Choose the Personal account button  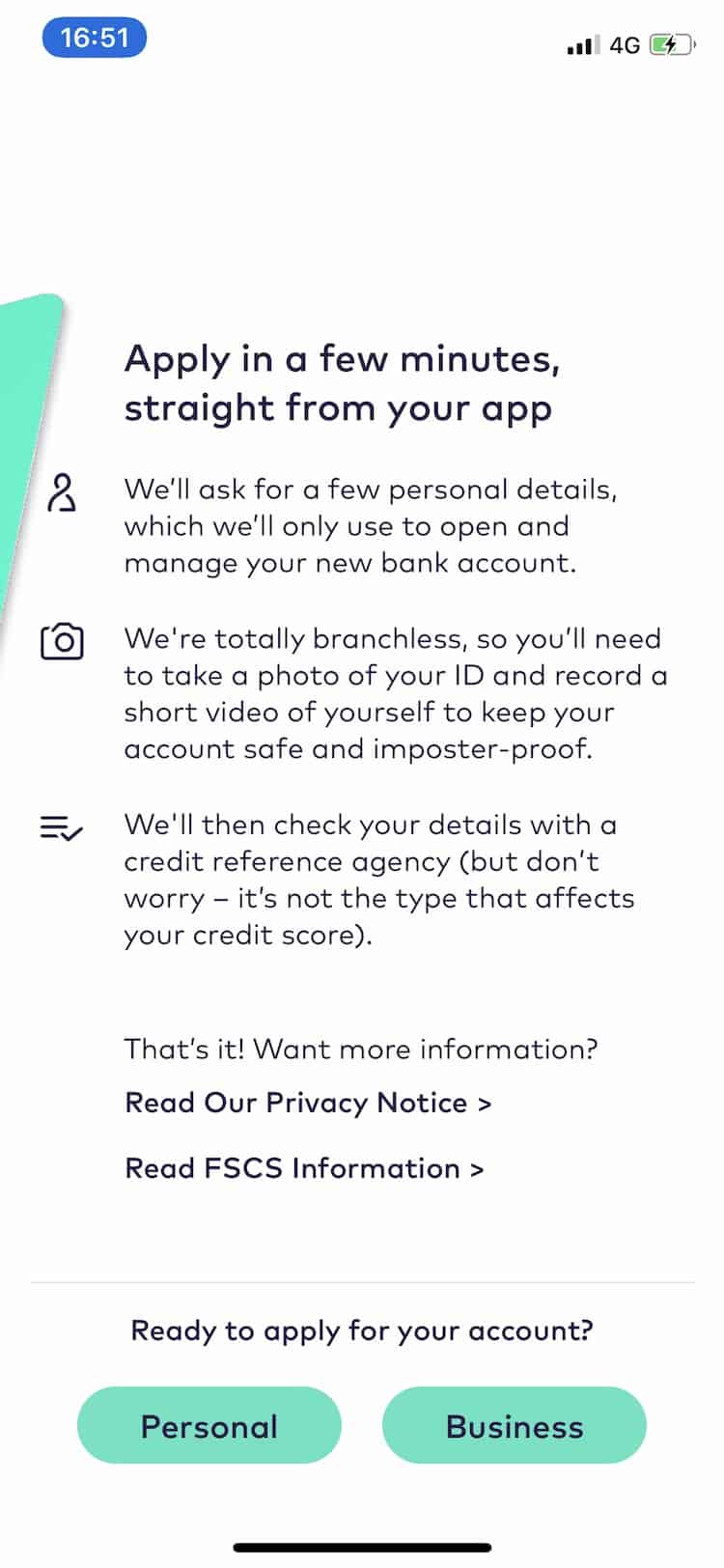point(209,1427)
